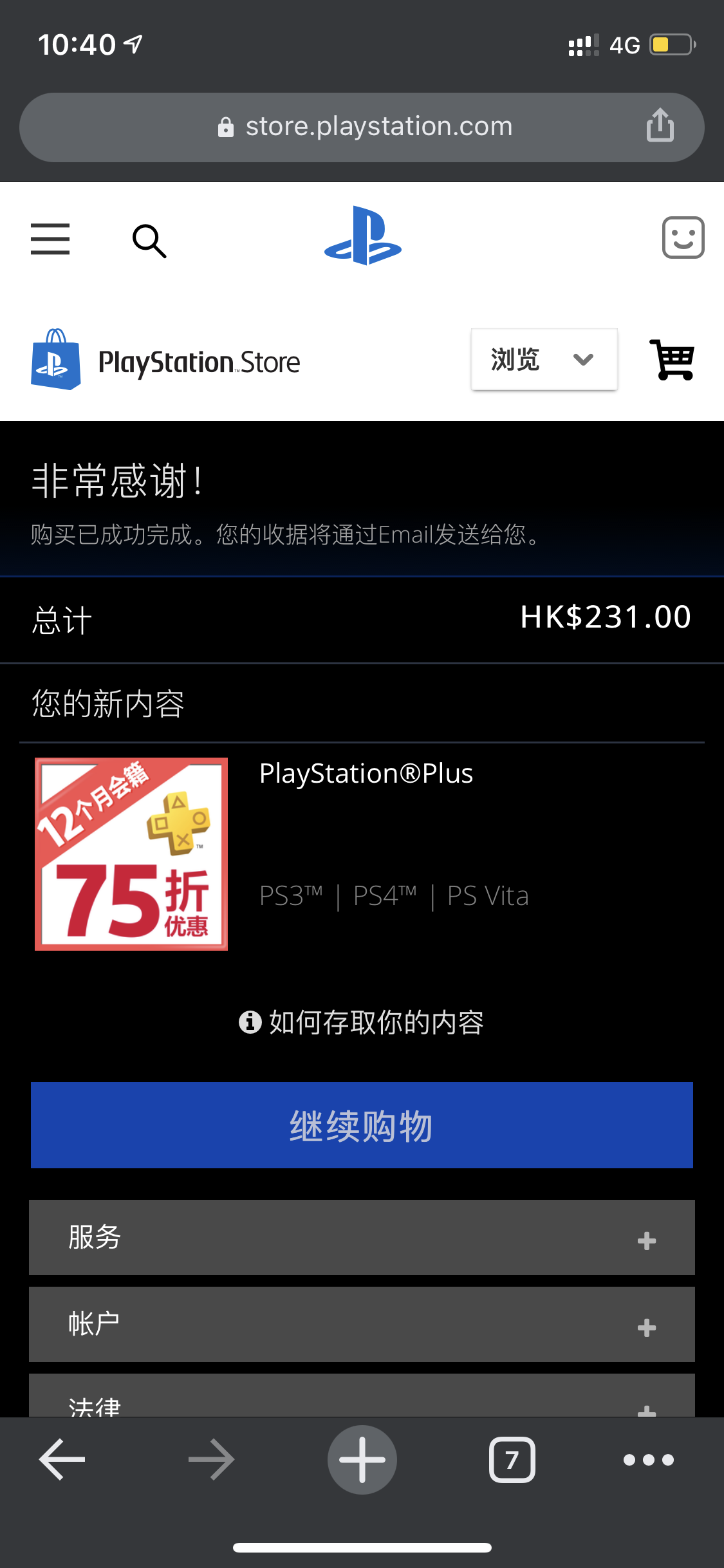Expand the 帐户 section

click(362, 1324)
